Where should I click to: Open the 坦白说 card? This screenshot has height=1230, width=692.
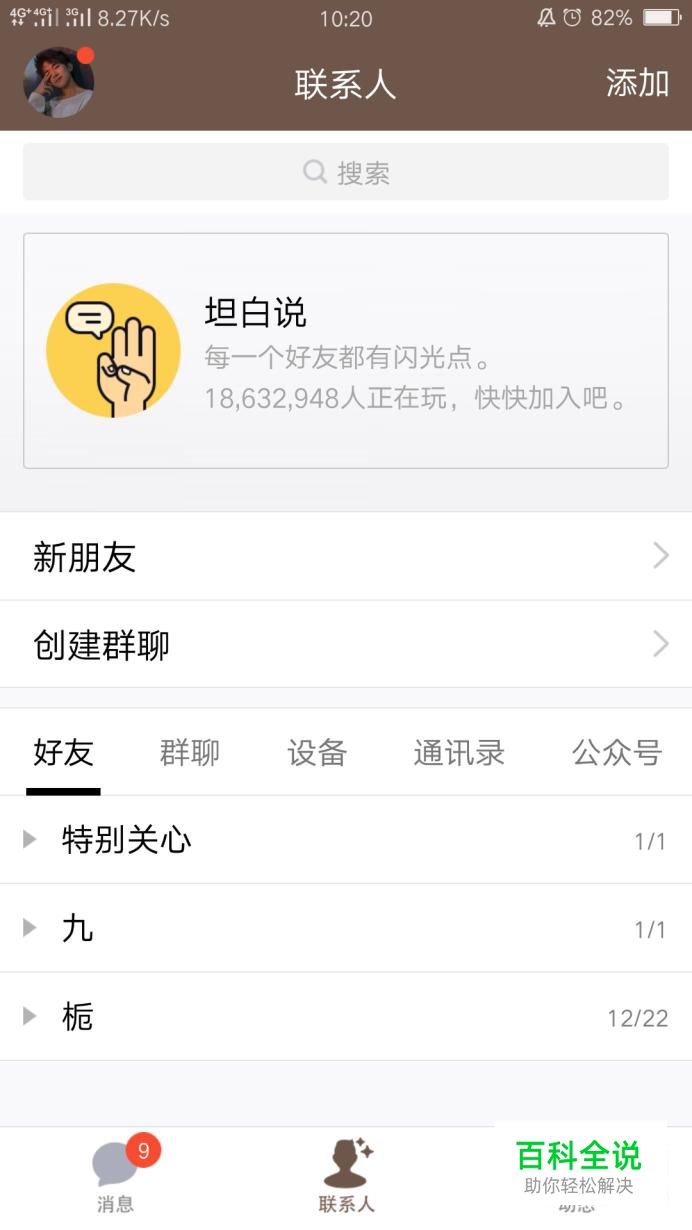point(346,351)
